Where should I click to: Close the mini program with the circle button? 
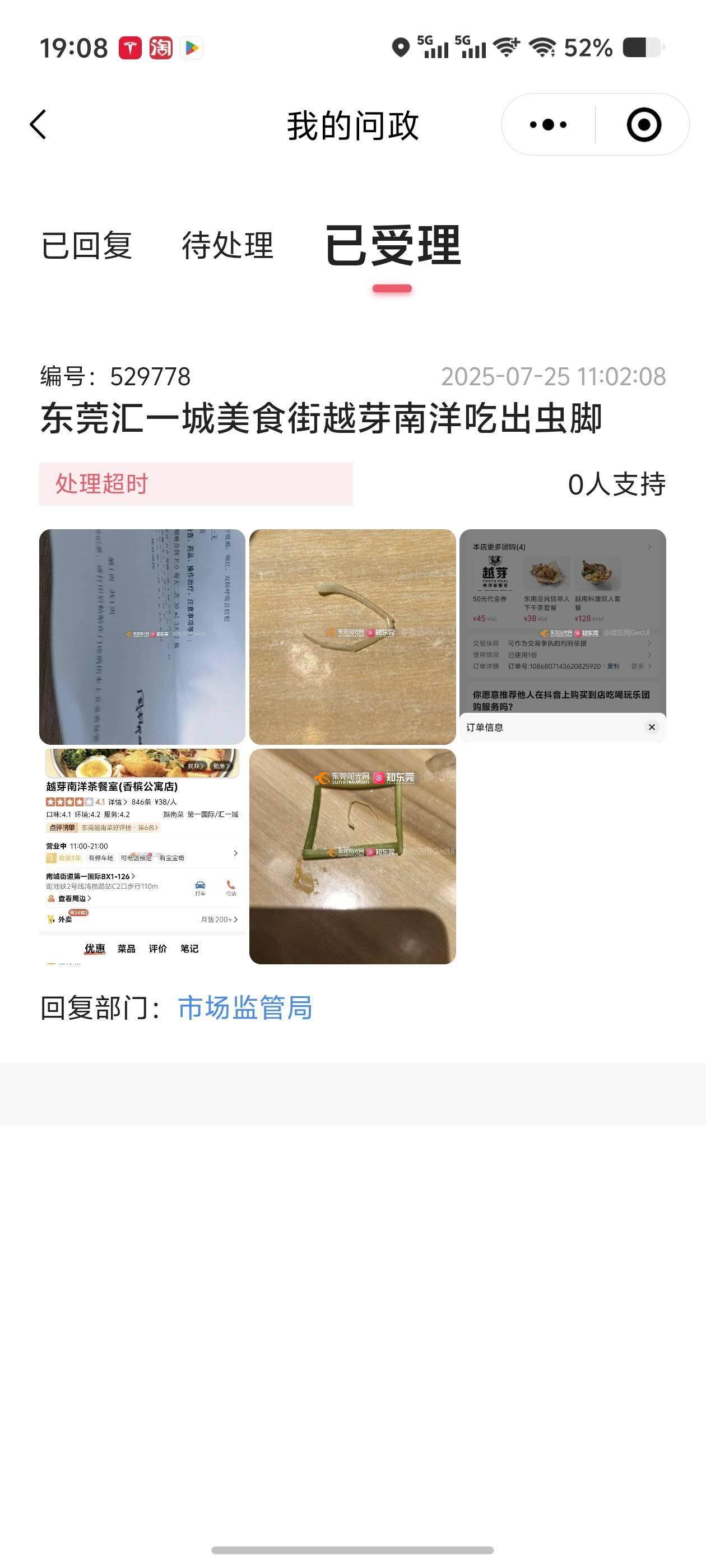(643, 125)
